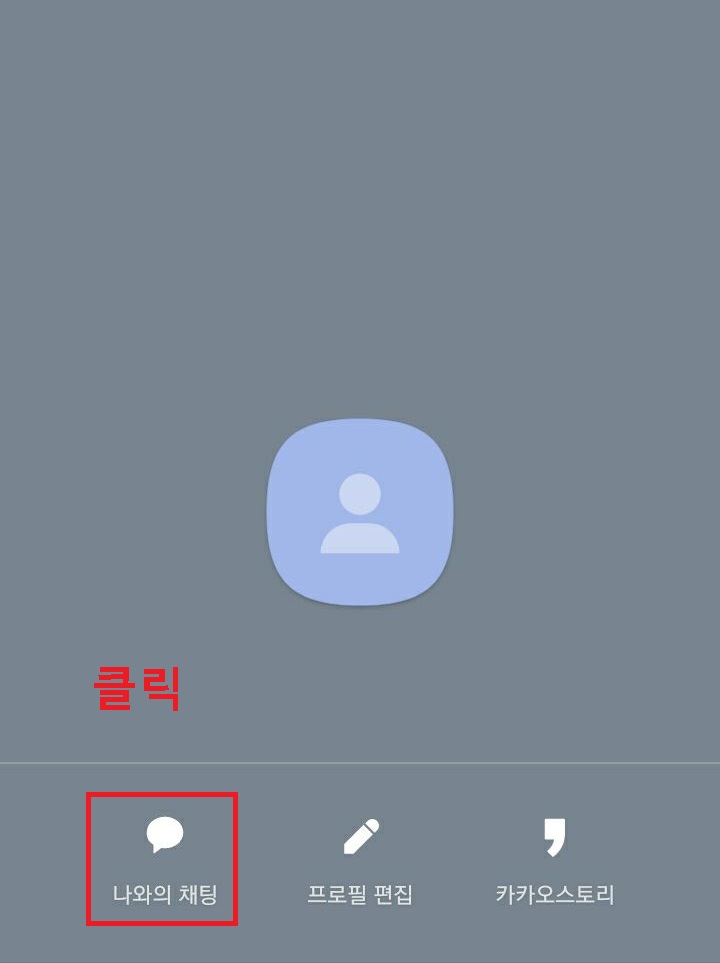Tap the gray background above the profile

(x=360, y=200)
